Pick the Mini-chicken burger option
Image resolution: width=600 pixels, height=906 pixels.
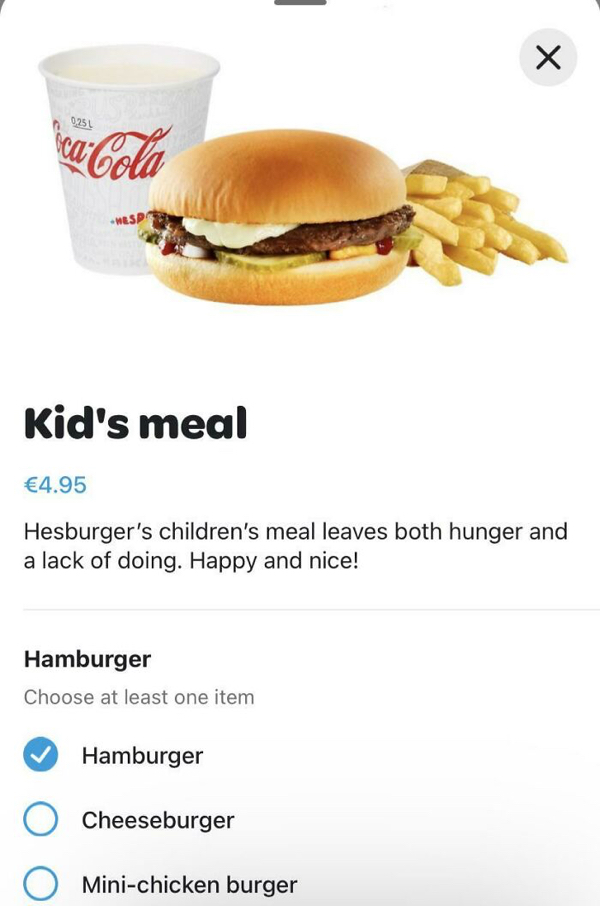41,884
